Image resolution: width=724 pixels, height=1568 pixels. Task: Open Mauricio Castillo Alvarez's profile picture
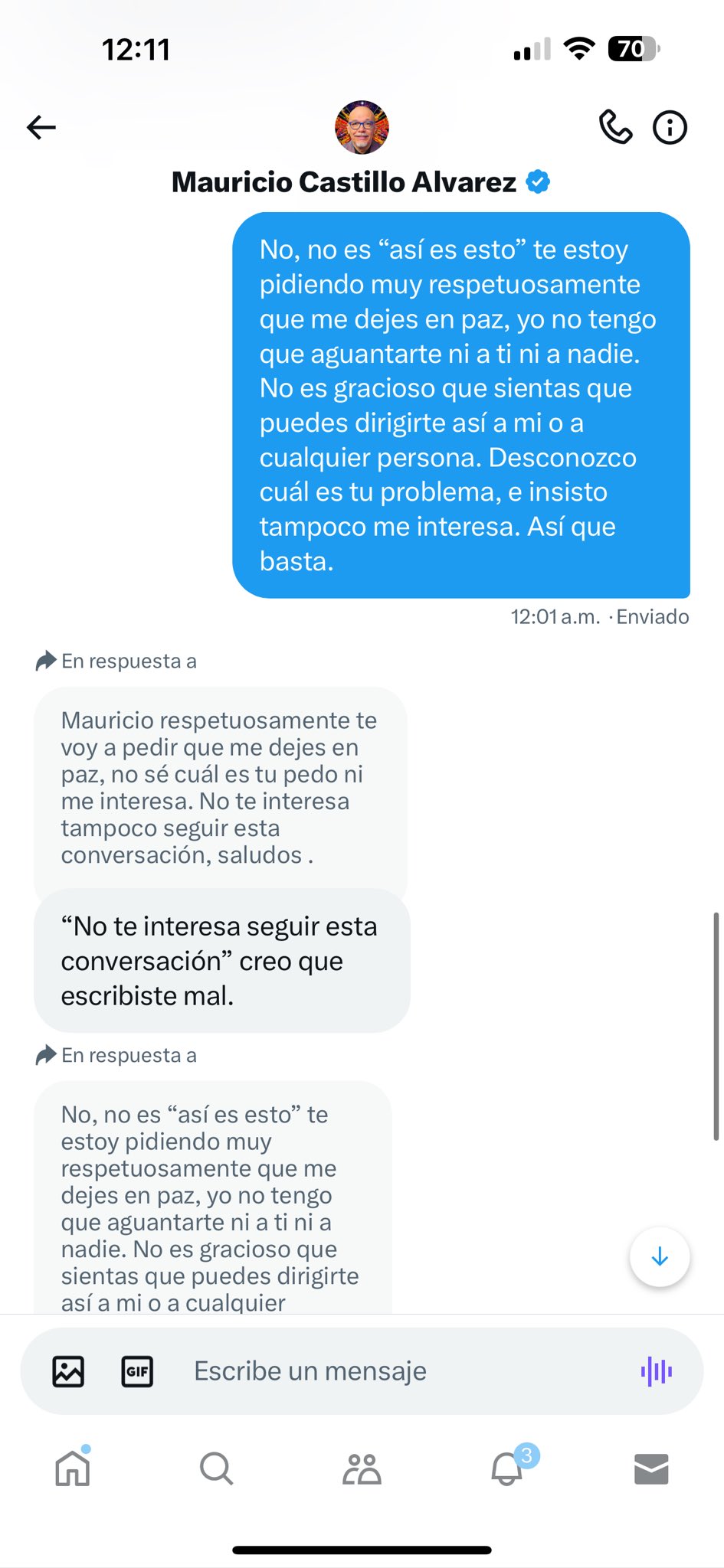click(362, 127)
